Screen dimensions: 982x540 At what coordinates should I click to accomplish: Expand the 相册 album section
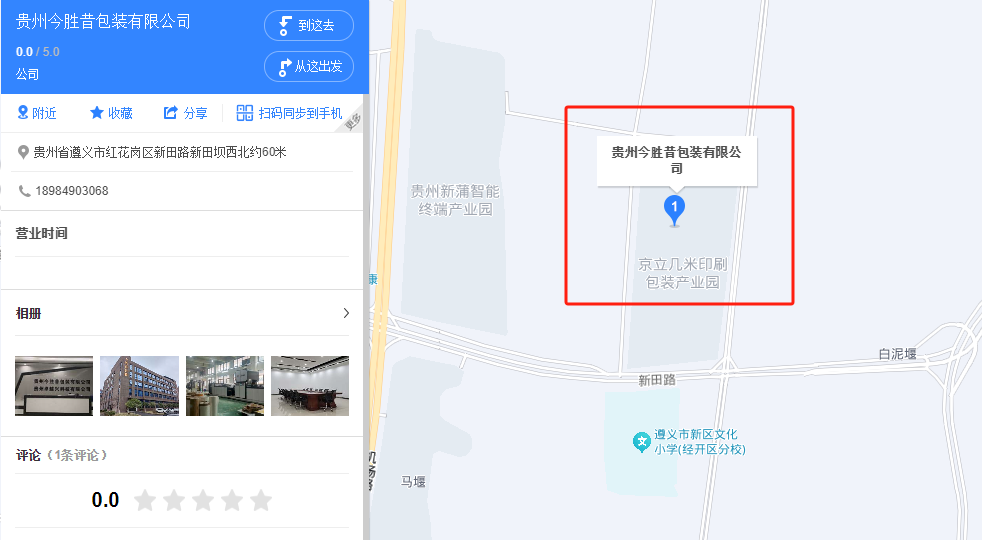coord(346,313)
